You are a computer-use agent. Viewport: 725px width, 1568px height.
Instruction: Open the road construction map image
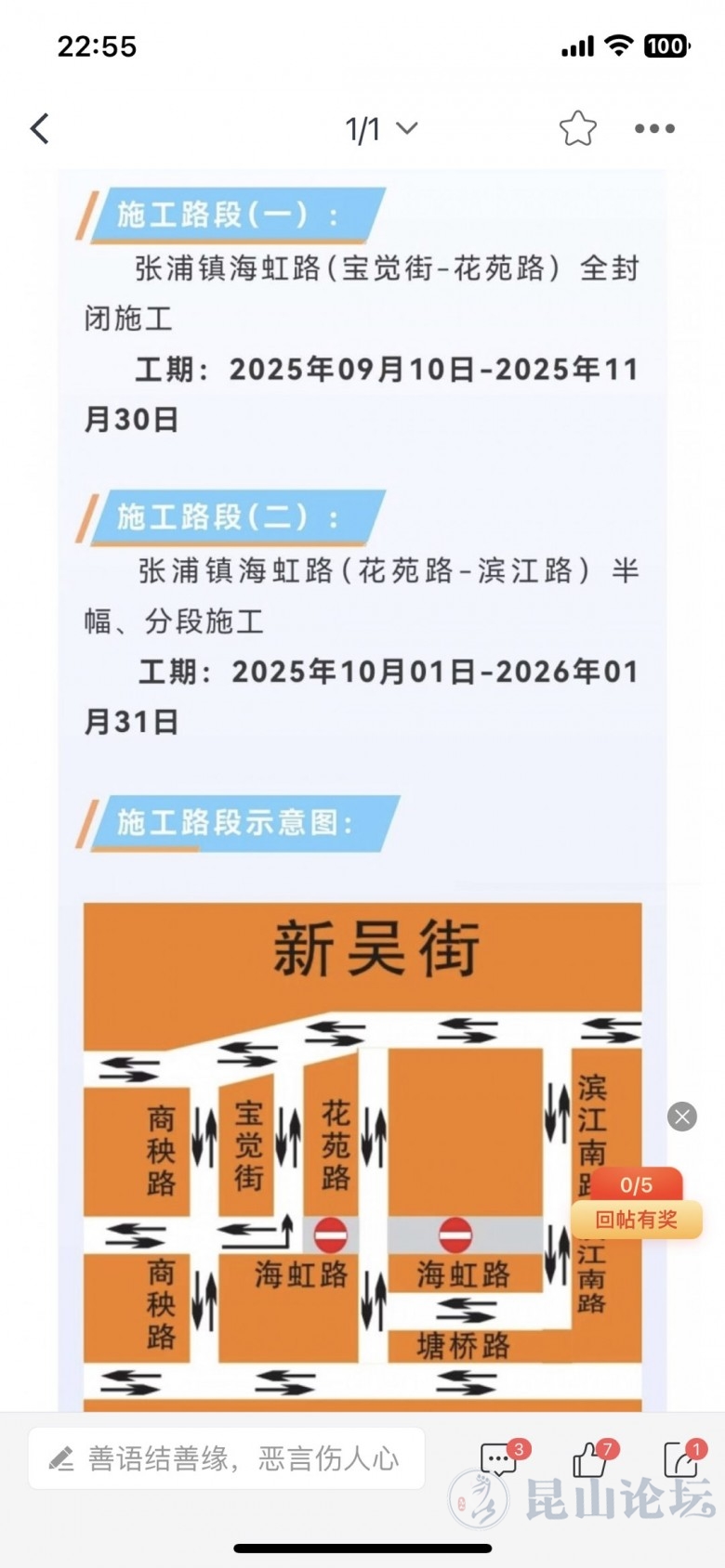(x=362, y=1152)
